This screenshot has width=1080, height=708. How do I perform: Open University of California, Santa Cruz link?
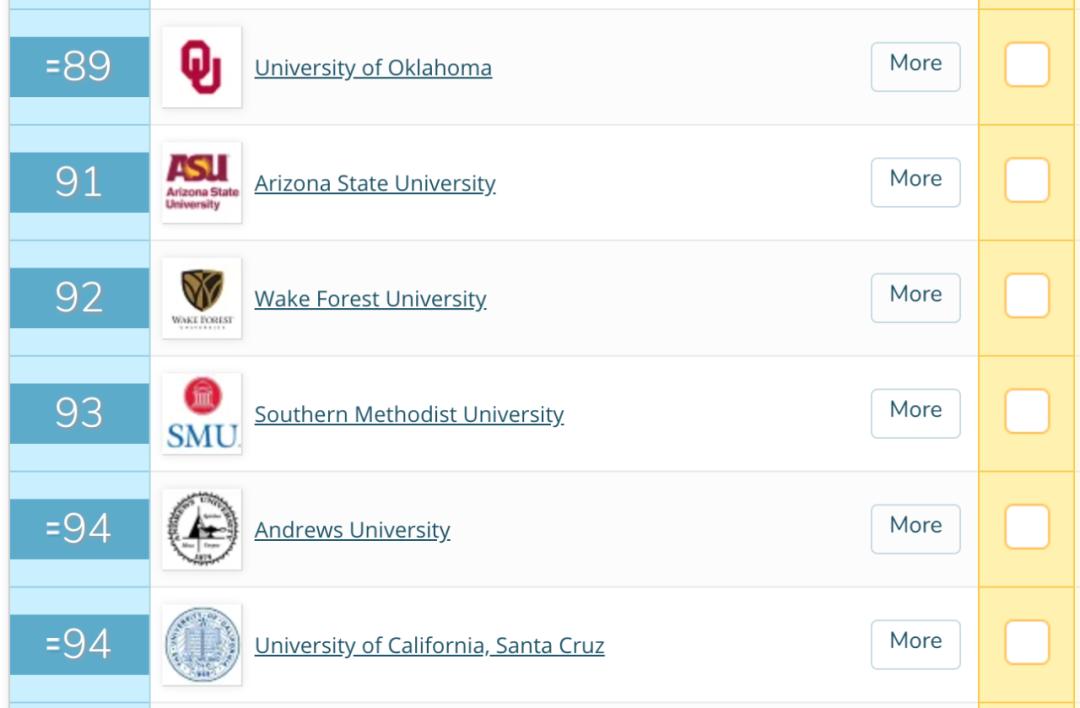tap(429, 645)
